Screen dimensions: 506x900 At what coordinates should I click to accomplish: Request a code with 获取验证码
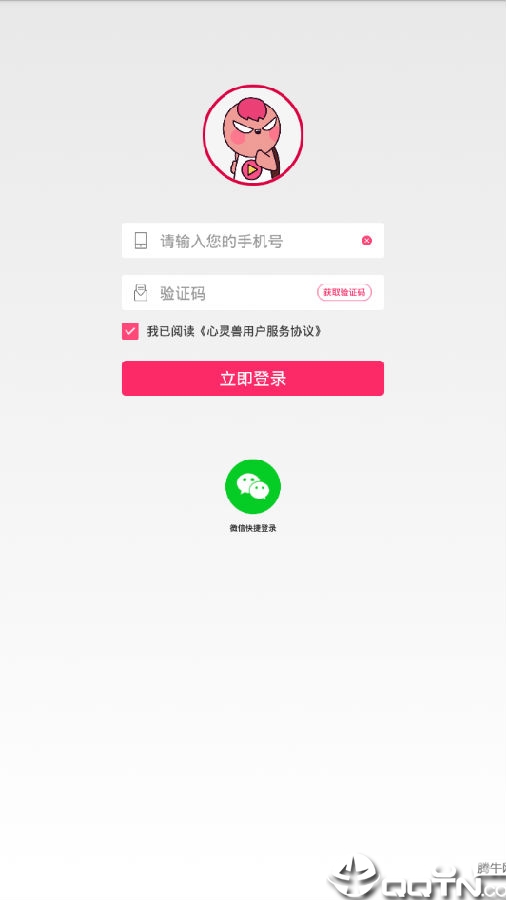(x=344, y=293)
